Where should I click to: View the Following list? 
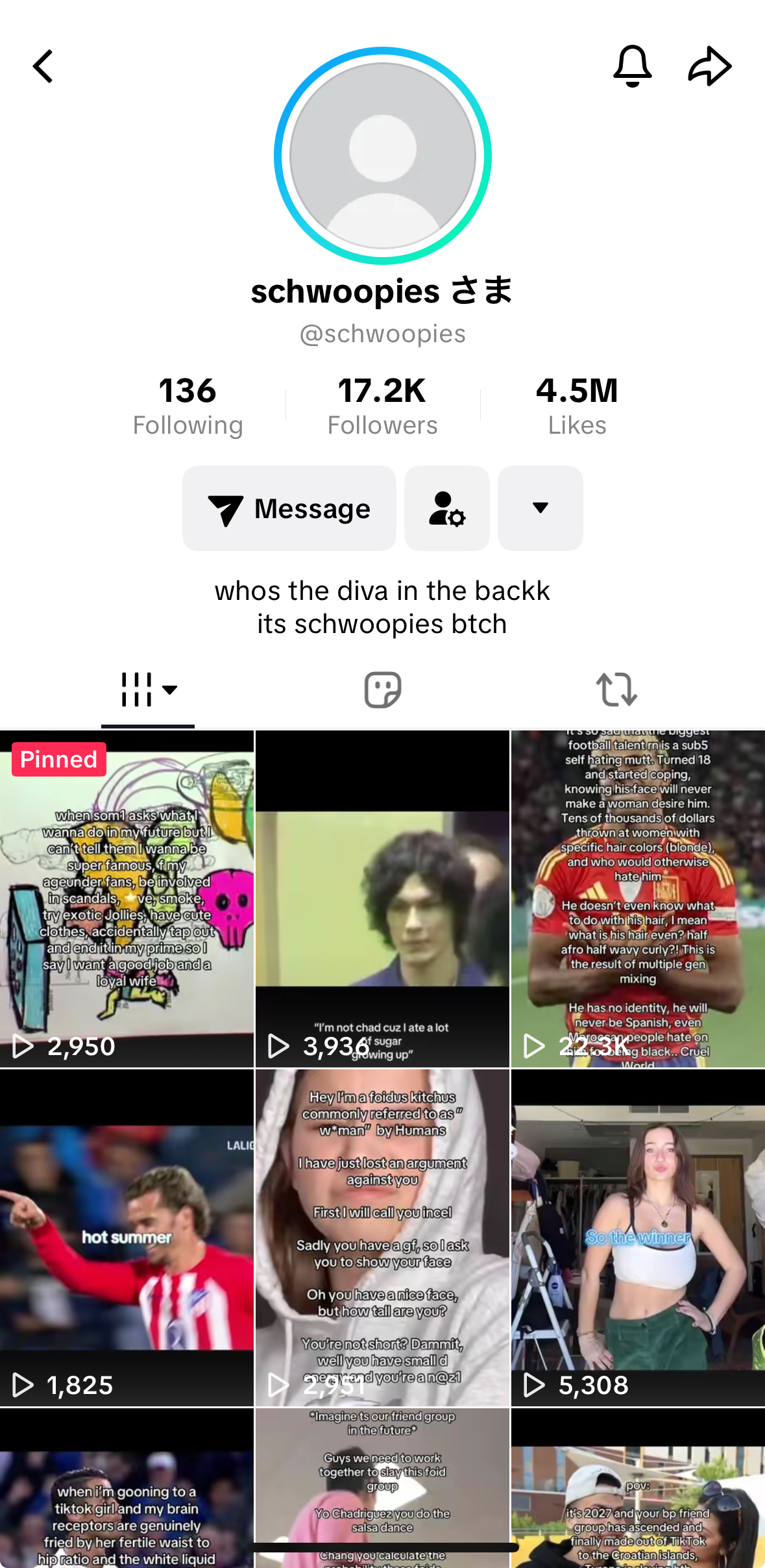coord(188,406)
